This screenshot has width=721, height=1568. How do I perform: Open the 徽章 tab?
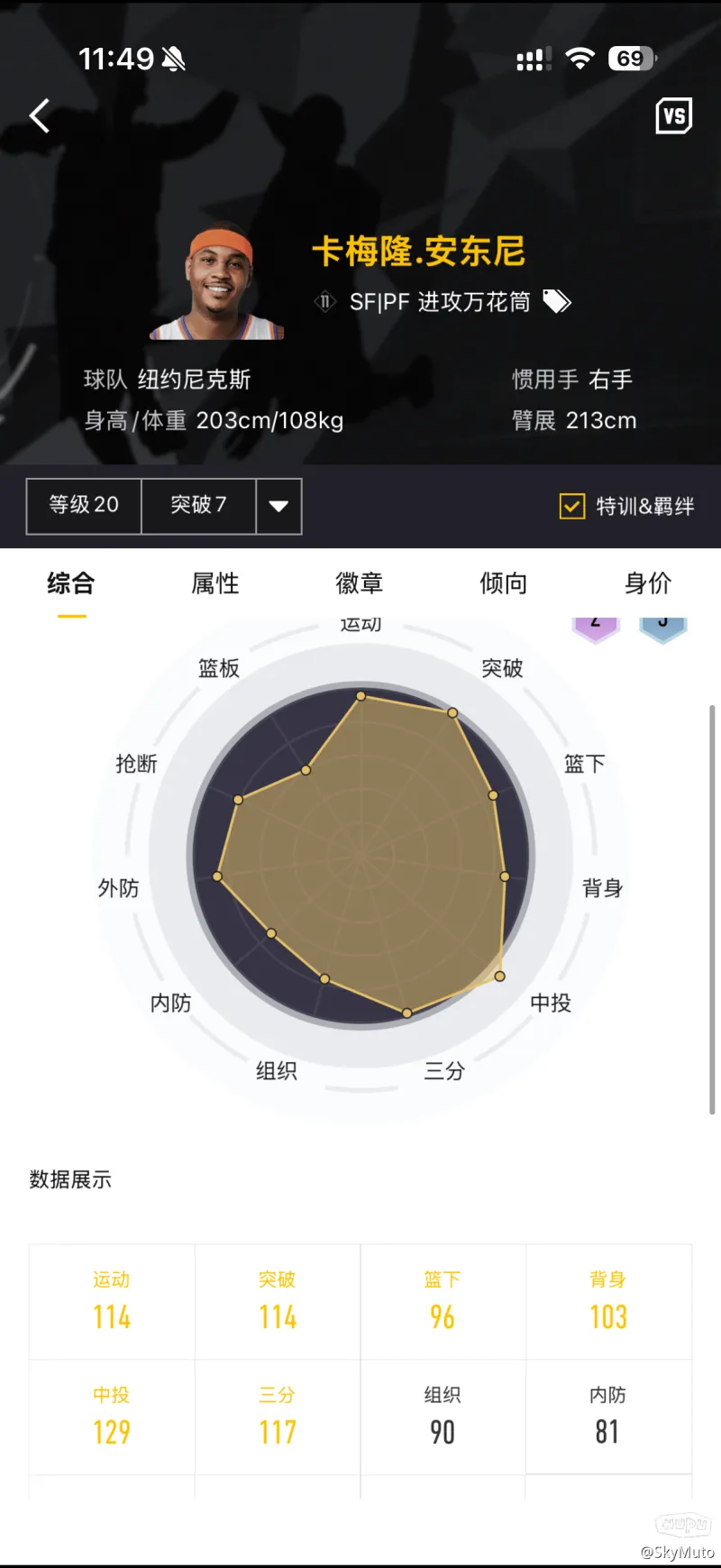point(360,583)
